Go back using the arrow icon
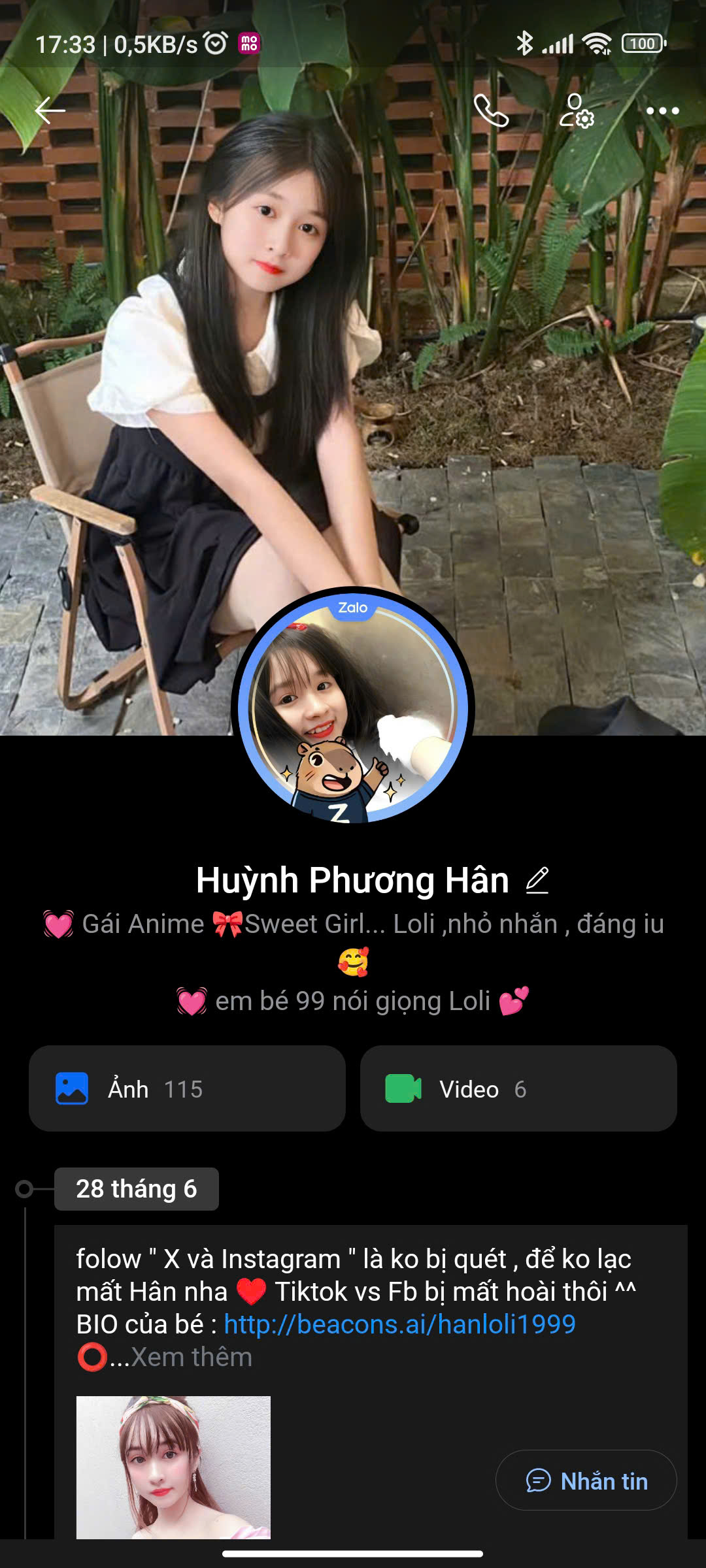Viewport: 706px width, 1568px height. click(x=50, y=110)
